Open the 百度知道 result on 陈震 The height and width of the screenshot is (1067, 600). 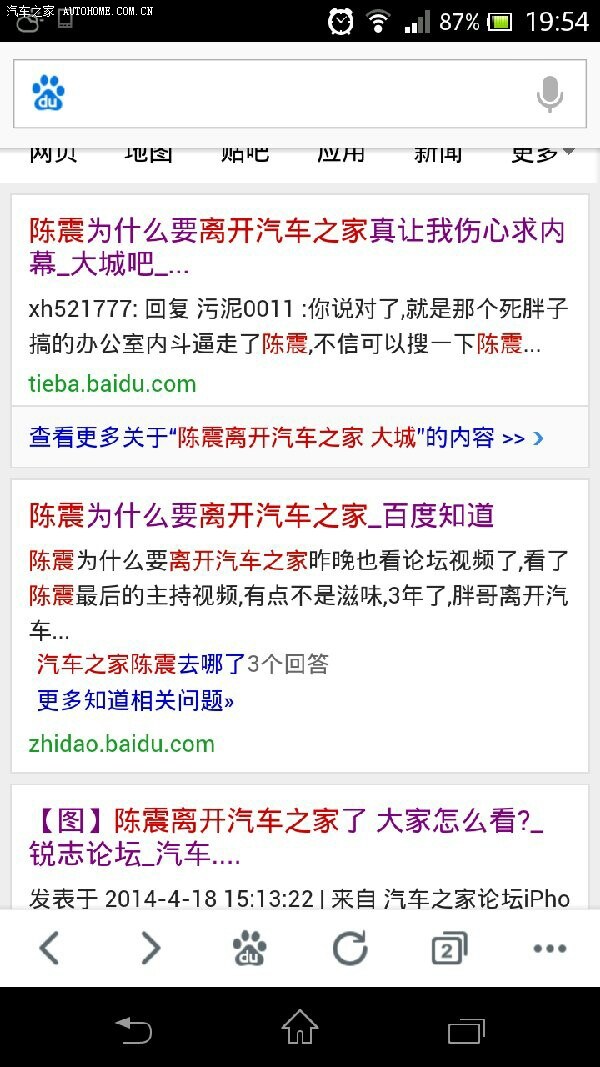[261, 516]
